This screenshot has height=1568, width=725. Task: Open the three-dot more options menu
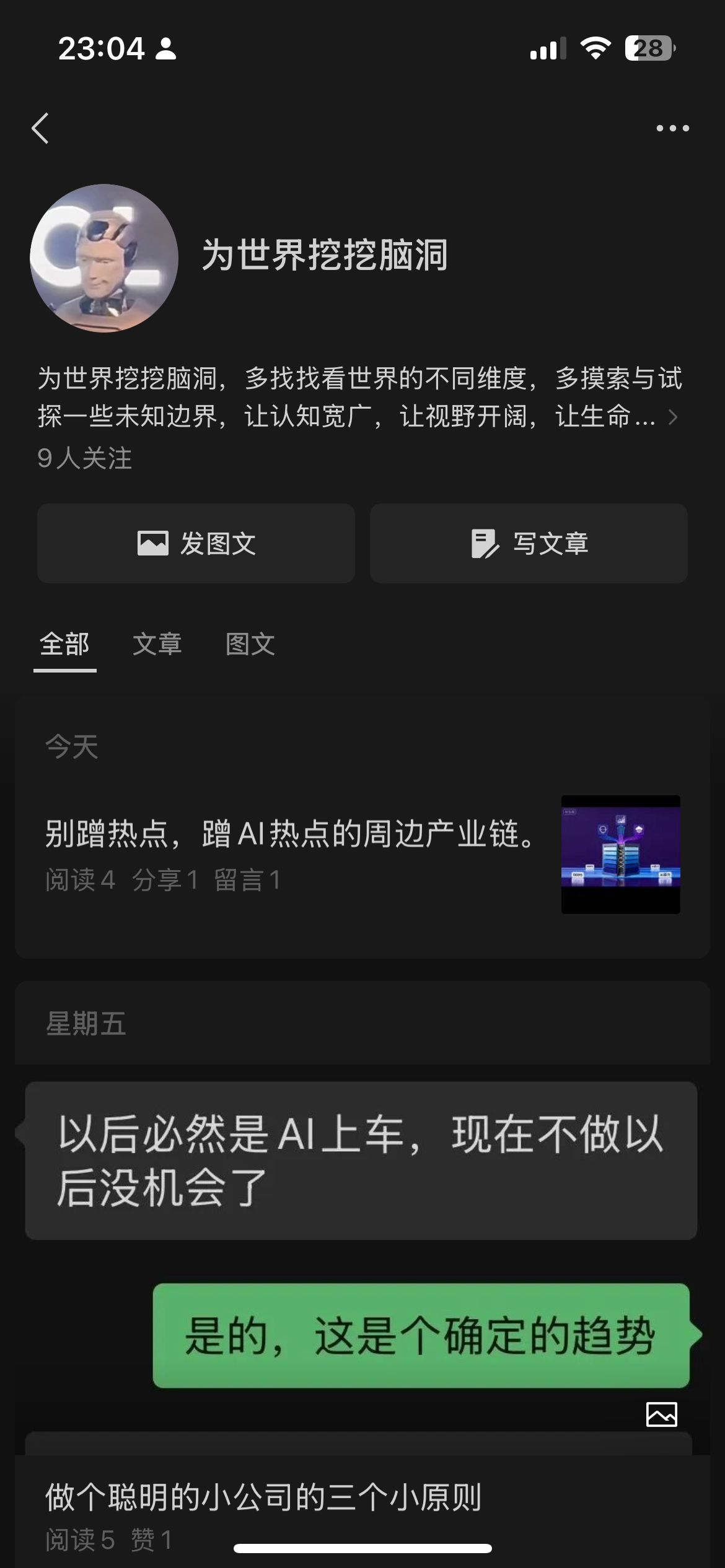672,128
